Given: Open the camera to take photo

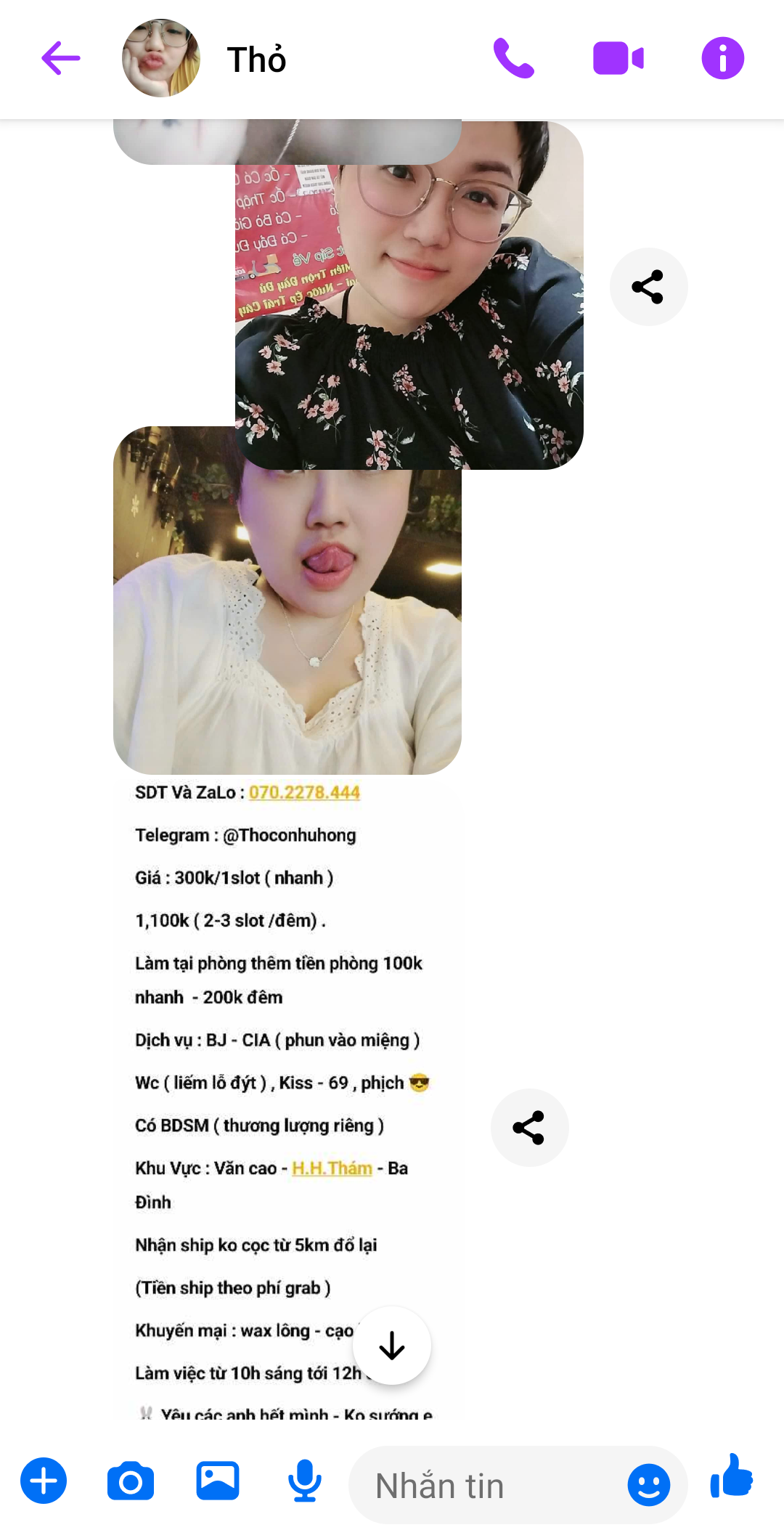Looking at the screenshot, I should tap(131, 1481).
